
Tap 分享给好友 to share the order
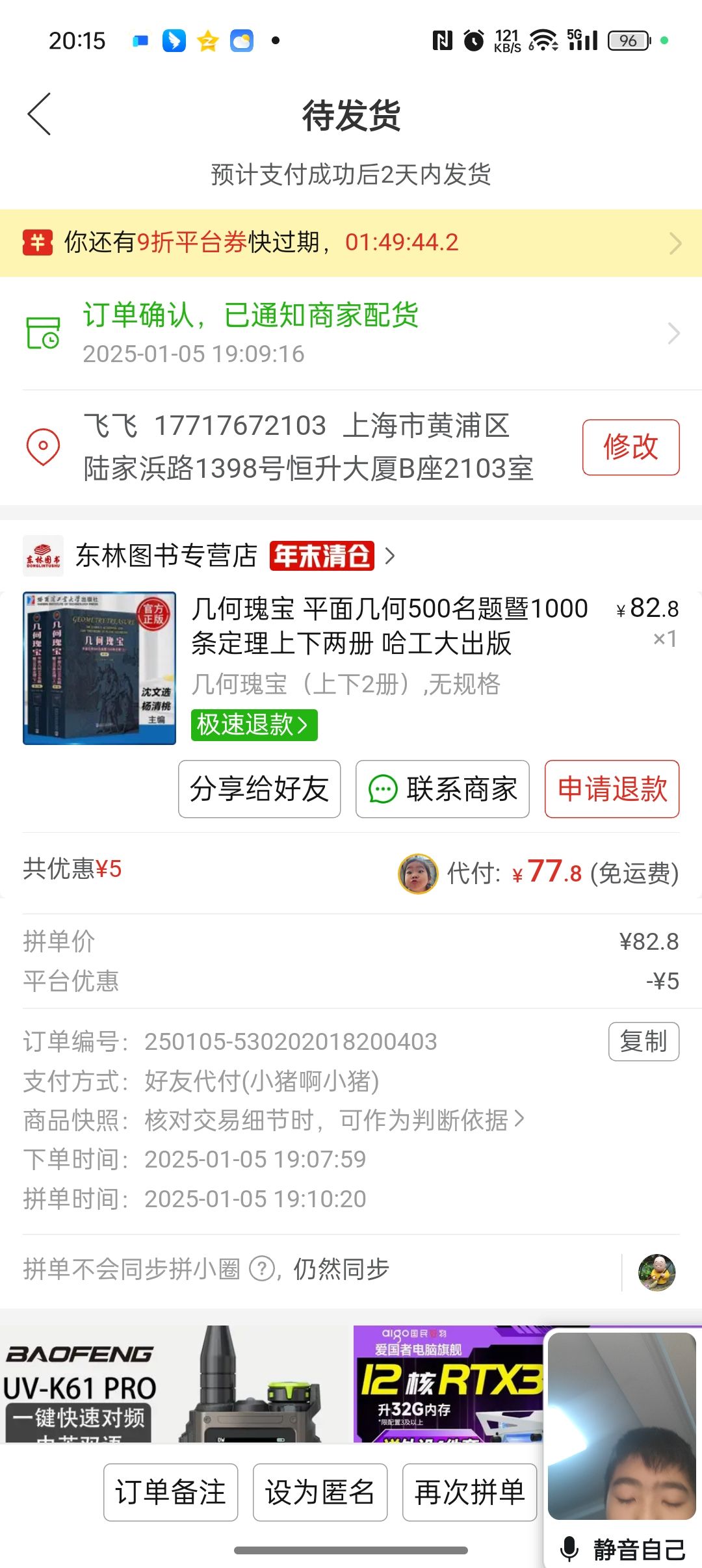pyautogui.click(x=259, y=789)
